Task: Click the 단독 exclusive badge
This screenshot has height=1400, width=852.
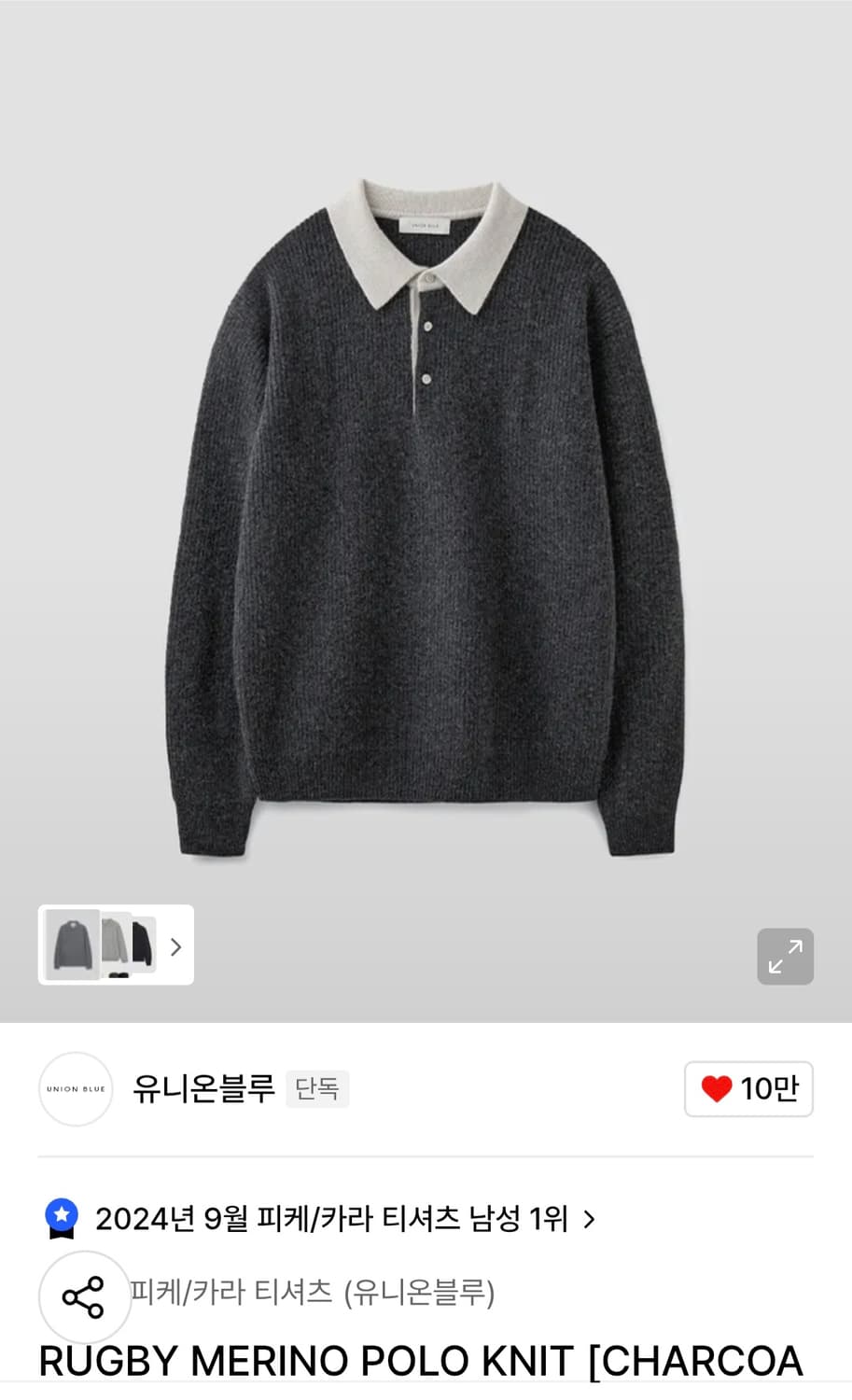Action: tap(317, 1088)
